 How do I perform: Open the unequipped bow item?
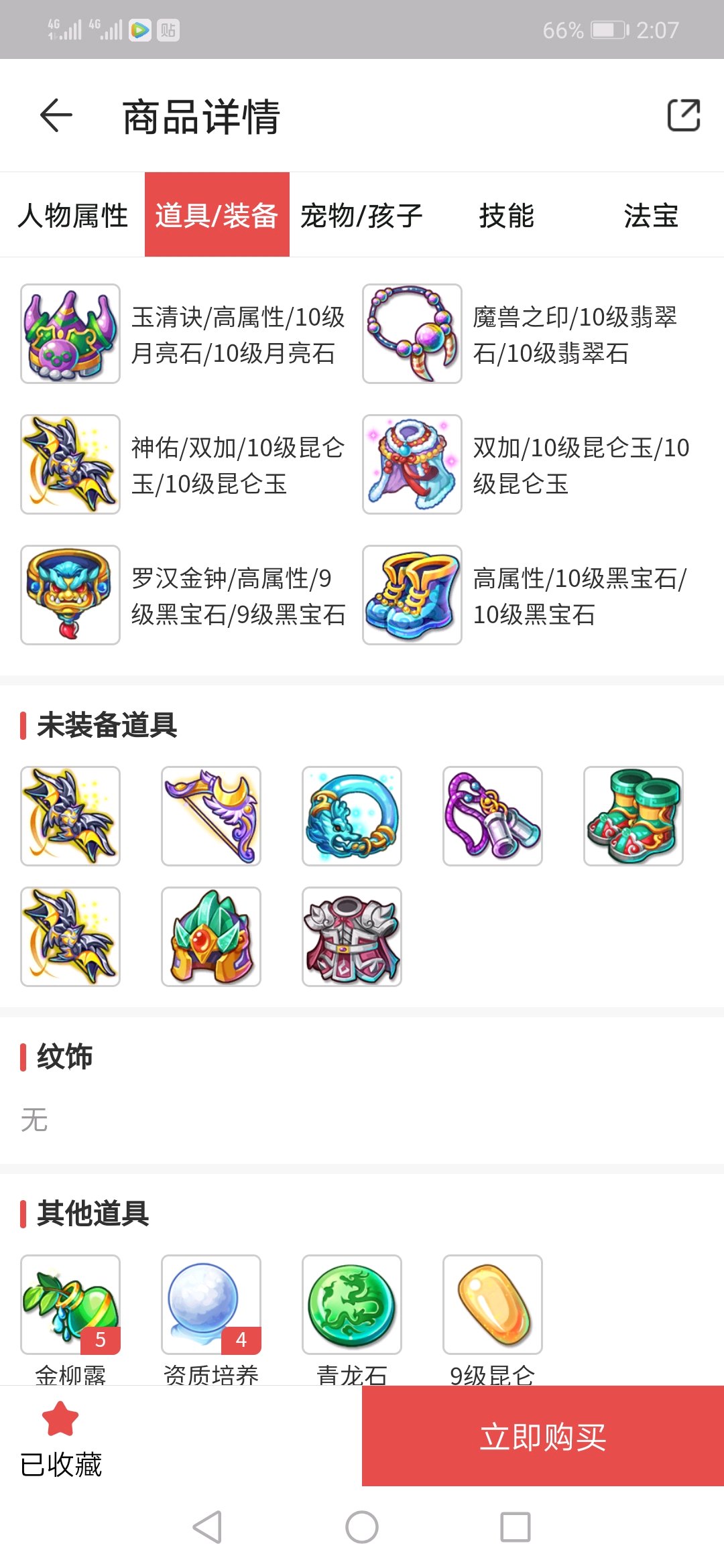tap(211, 816)
